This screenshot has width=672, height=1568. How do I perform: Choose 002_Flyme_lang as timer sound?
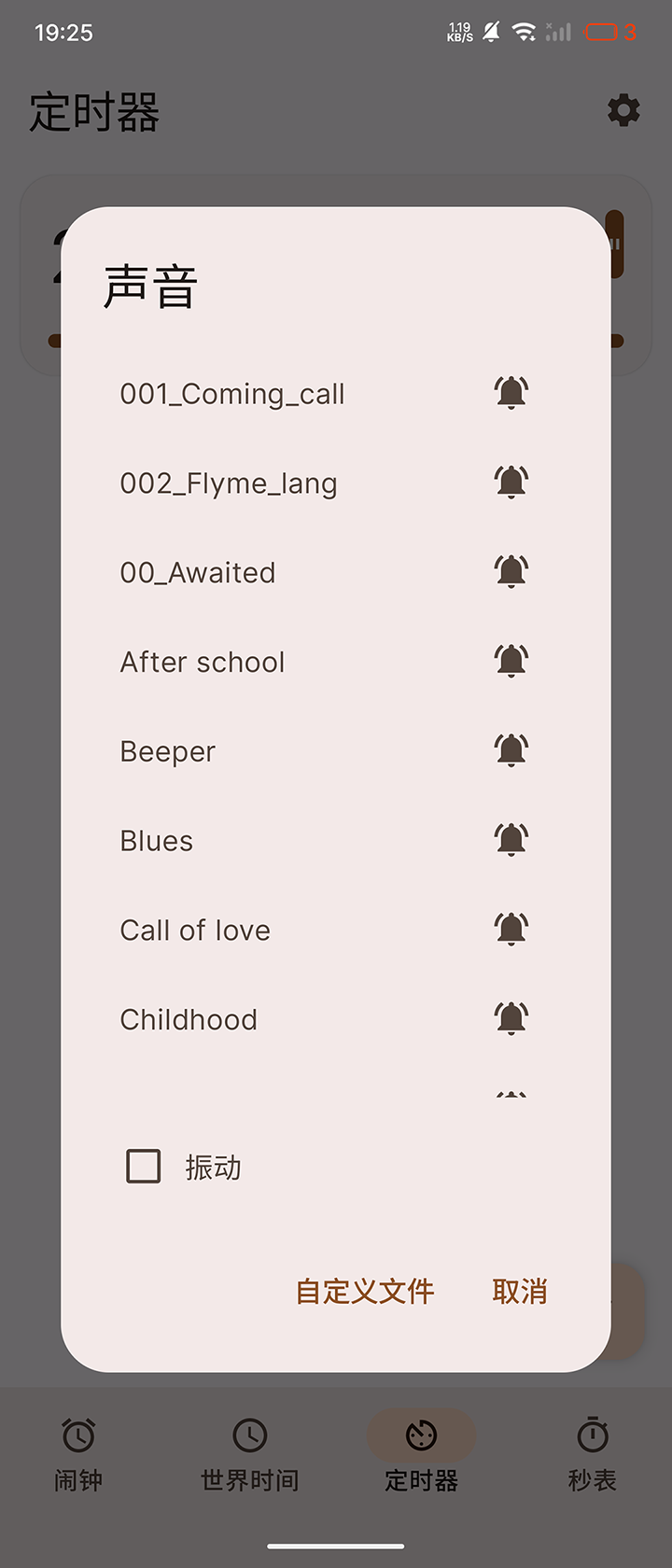tap(229, 483)
